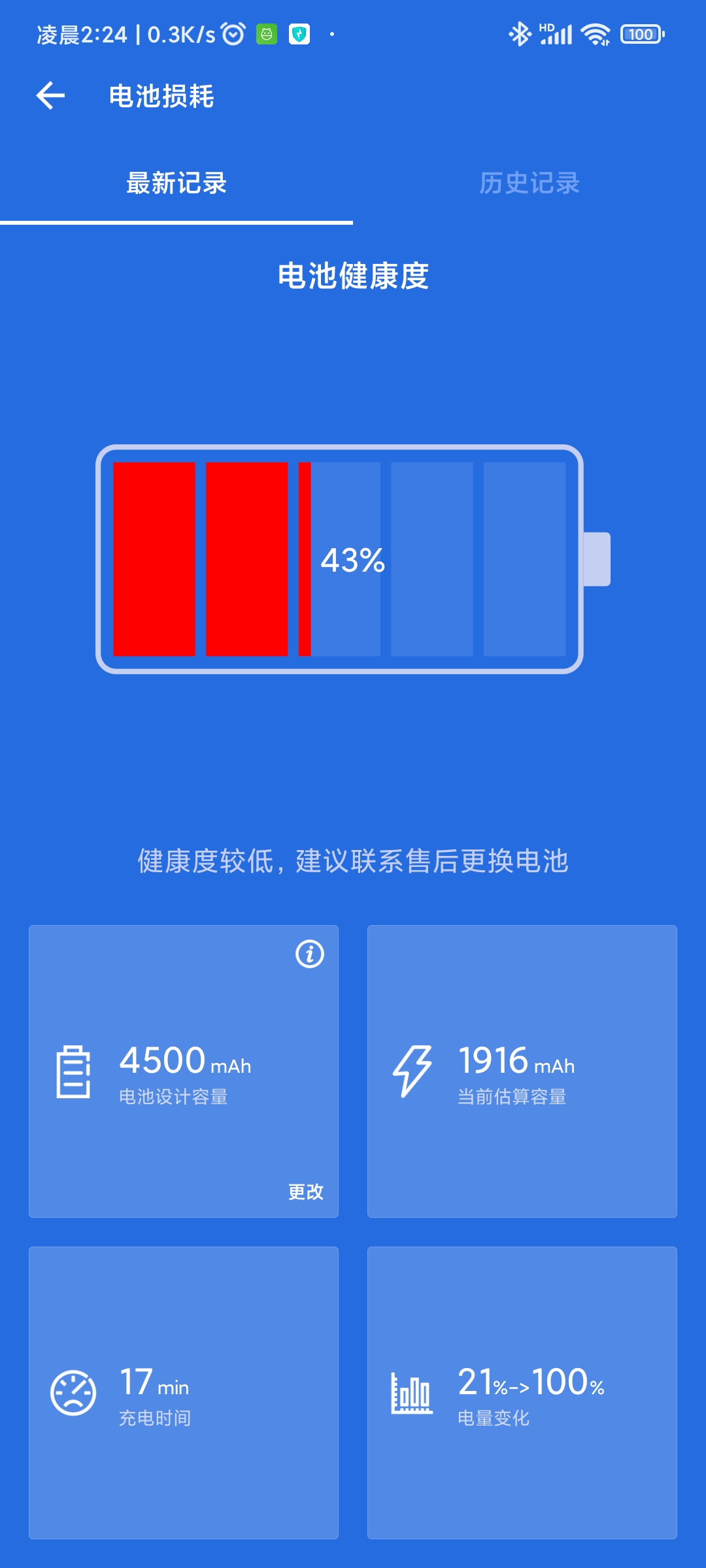This screenshot has width=706, height=1568.
Task: Open info icon on 电池设计容量 card
Action: coord(310,954)
